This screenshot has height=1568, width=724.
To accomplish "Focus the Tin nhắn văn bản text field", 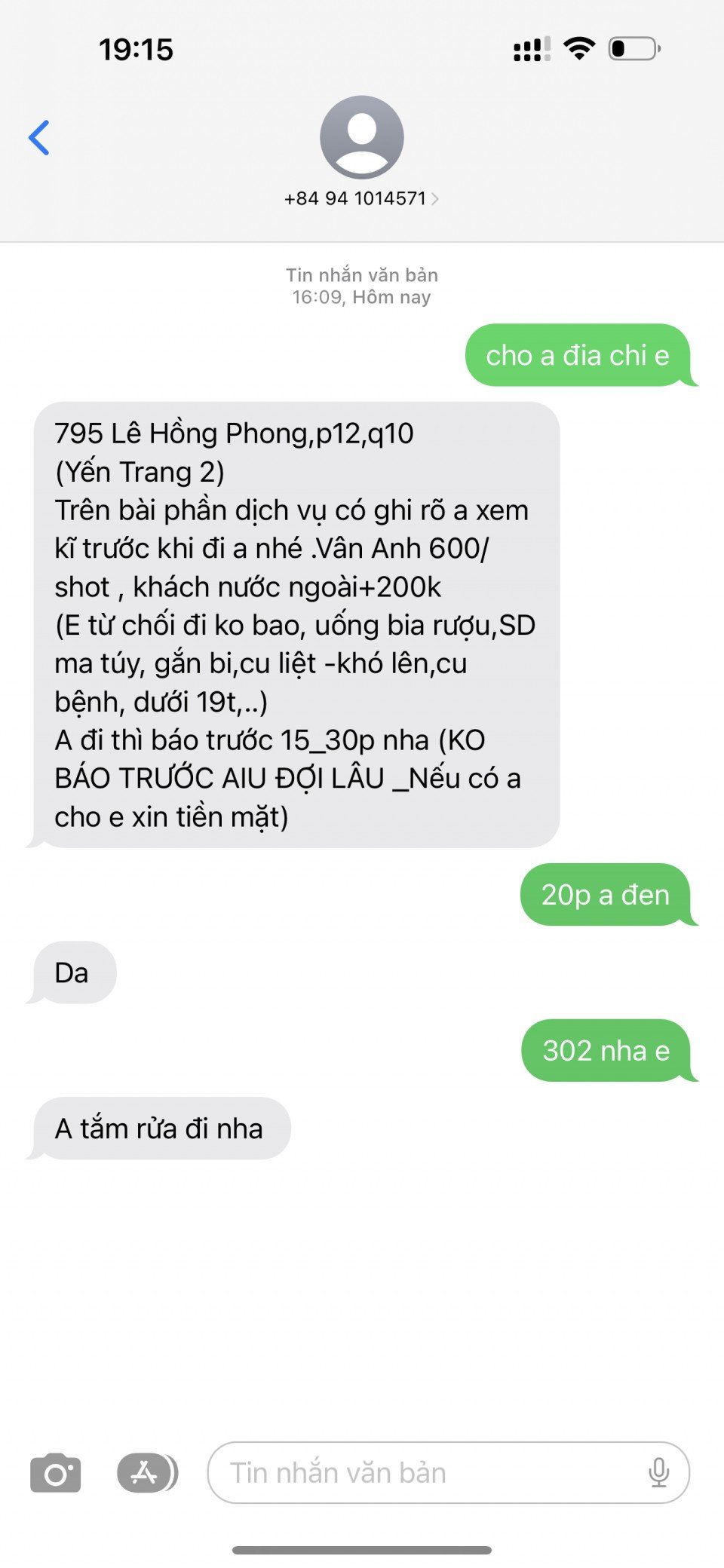I will click(422, 1472).
